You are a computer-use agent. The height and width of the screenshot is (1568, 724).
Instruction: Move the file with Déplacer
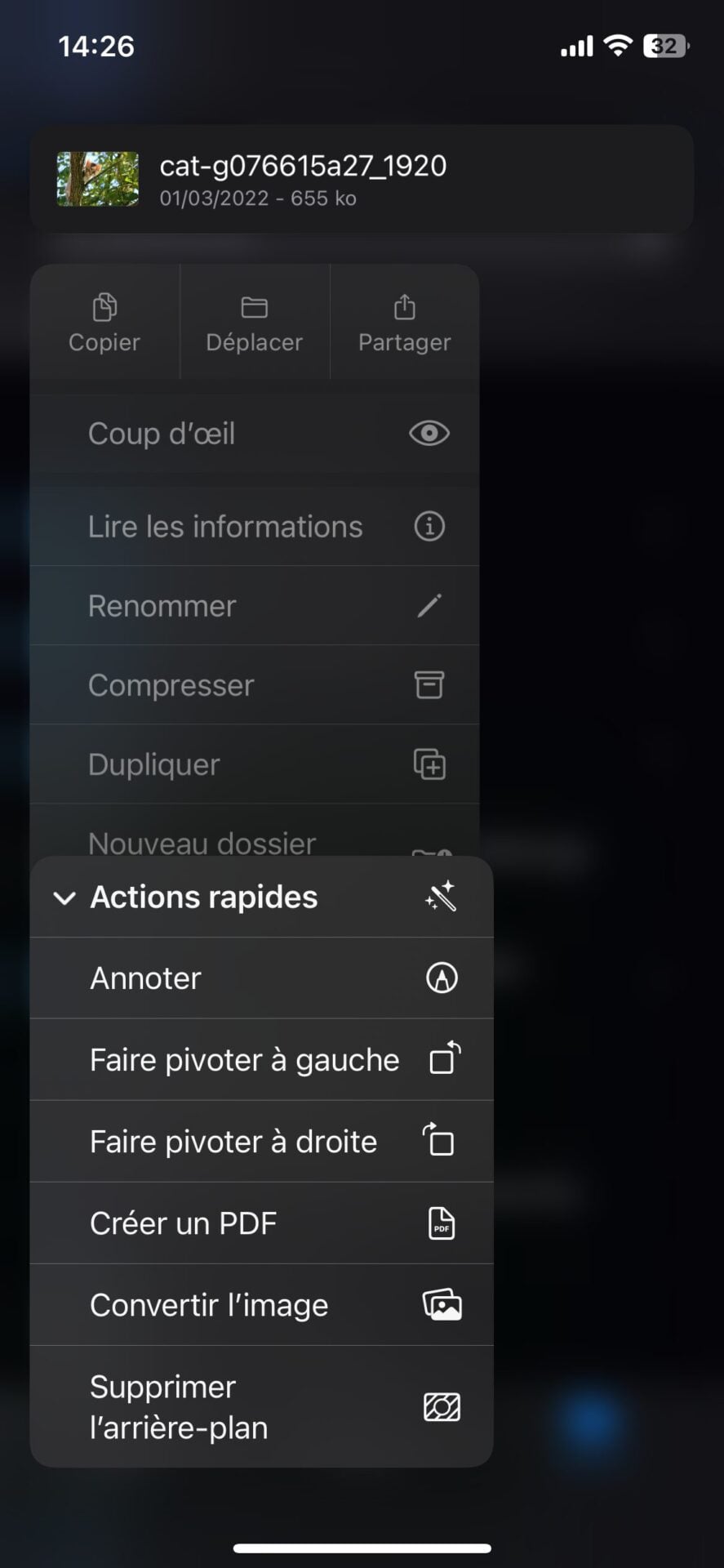[x=254, y=323]
